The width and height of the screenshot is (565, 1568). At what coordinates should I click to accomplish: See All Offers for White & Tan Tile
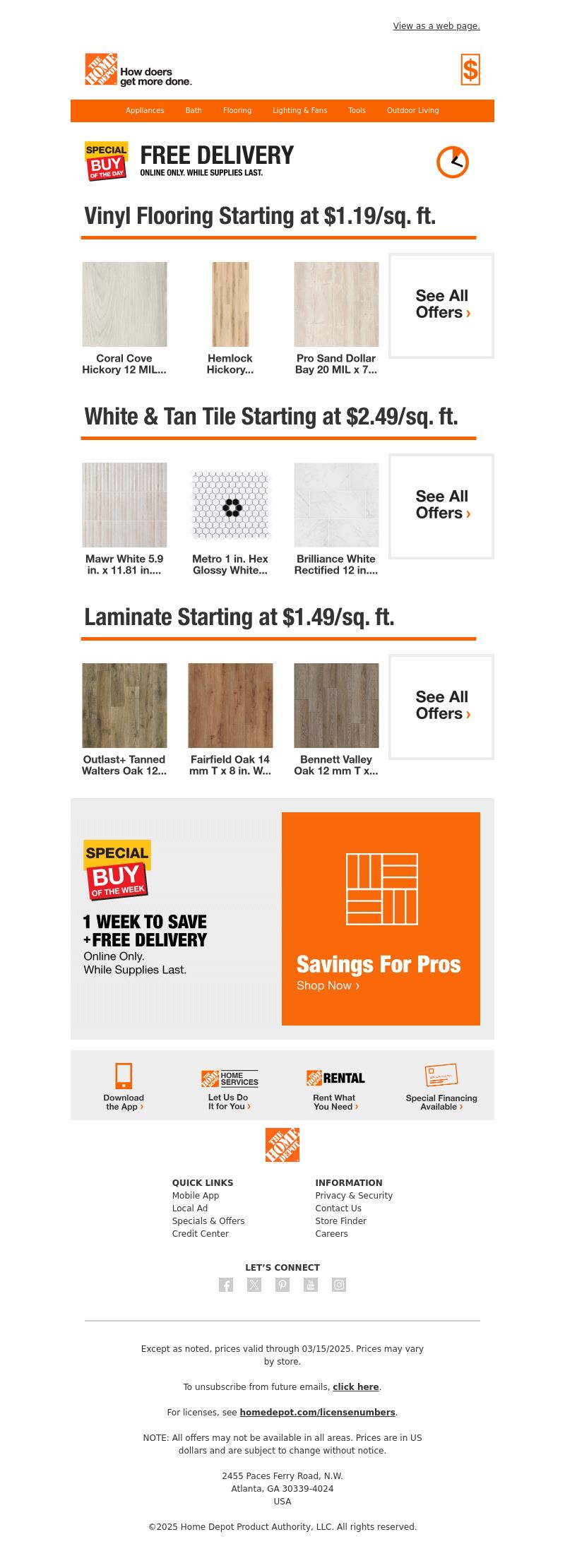(x=441, y=506)
